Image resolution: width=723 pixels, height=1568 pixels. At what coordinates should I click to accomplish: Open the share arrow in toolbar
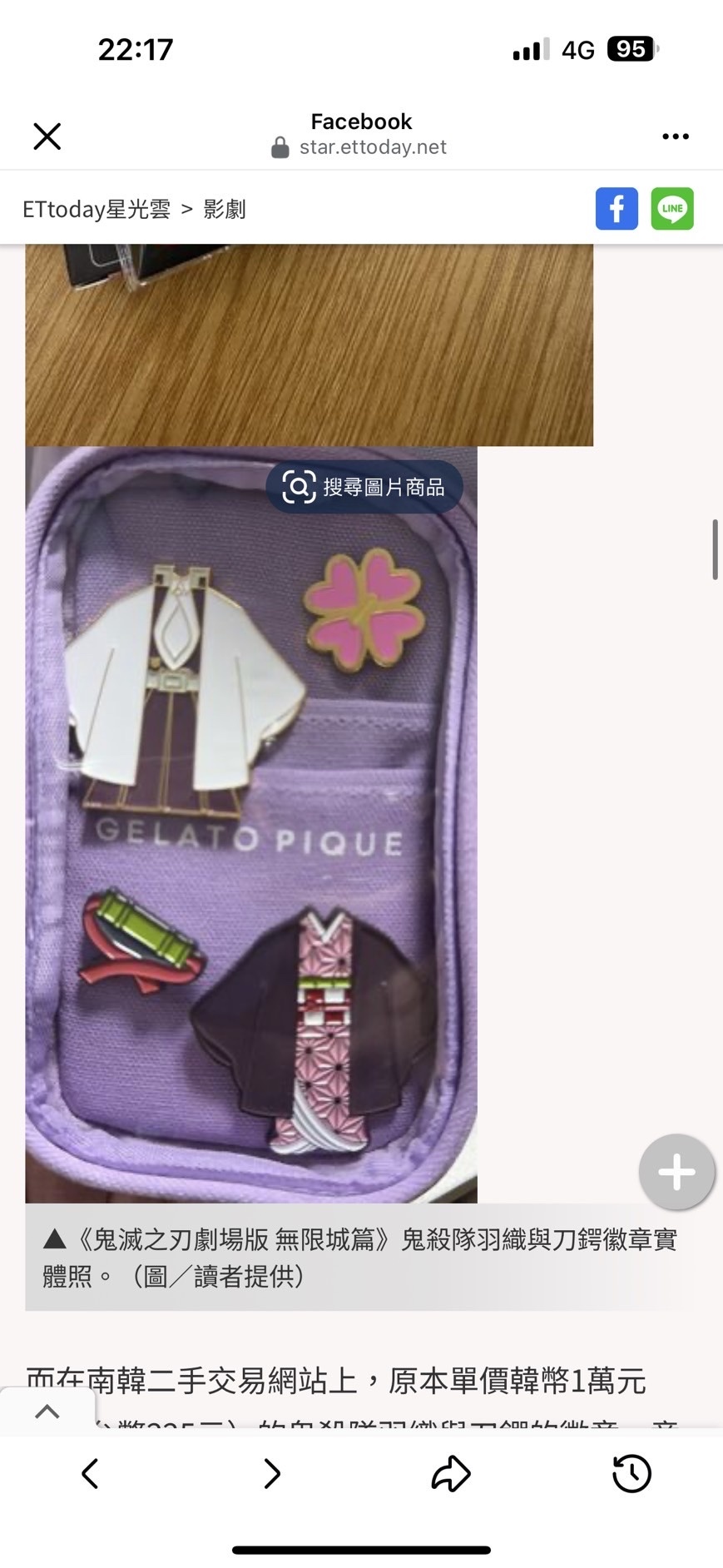451,1474
